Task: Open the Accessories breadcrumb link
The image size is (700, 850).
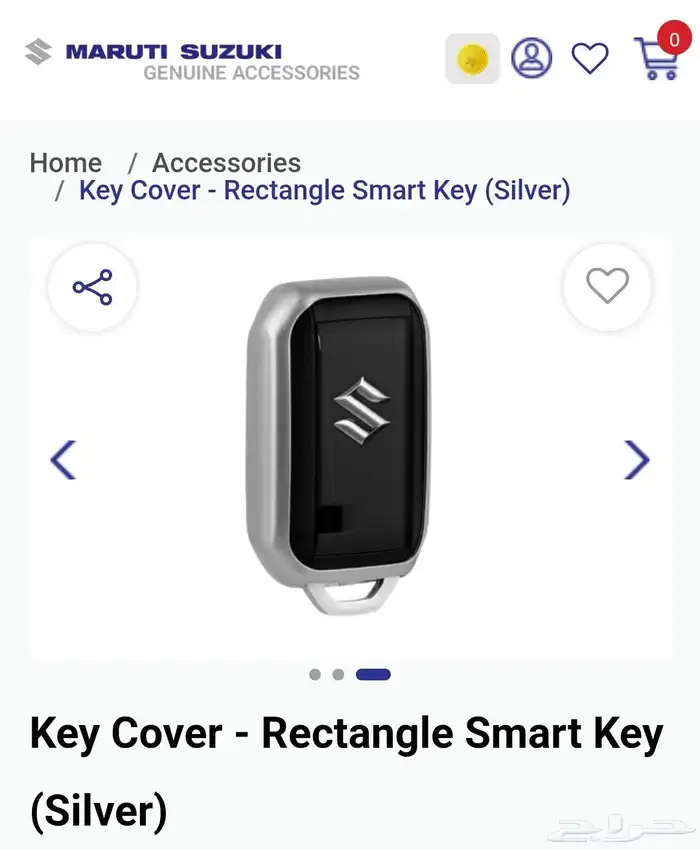Action: [226, 163]
